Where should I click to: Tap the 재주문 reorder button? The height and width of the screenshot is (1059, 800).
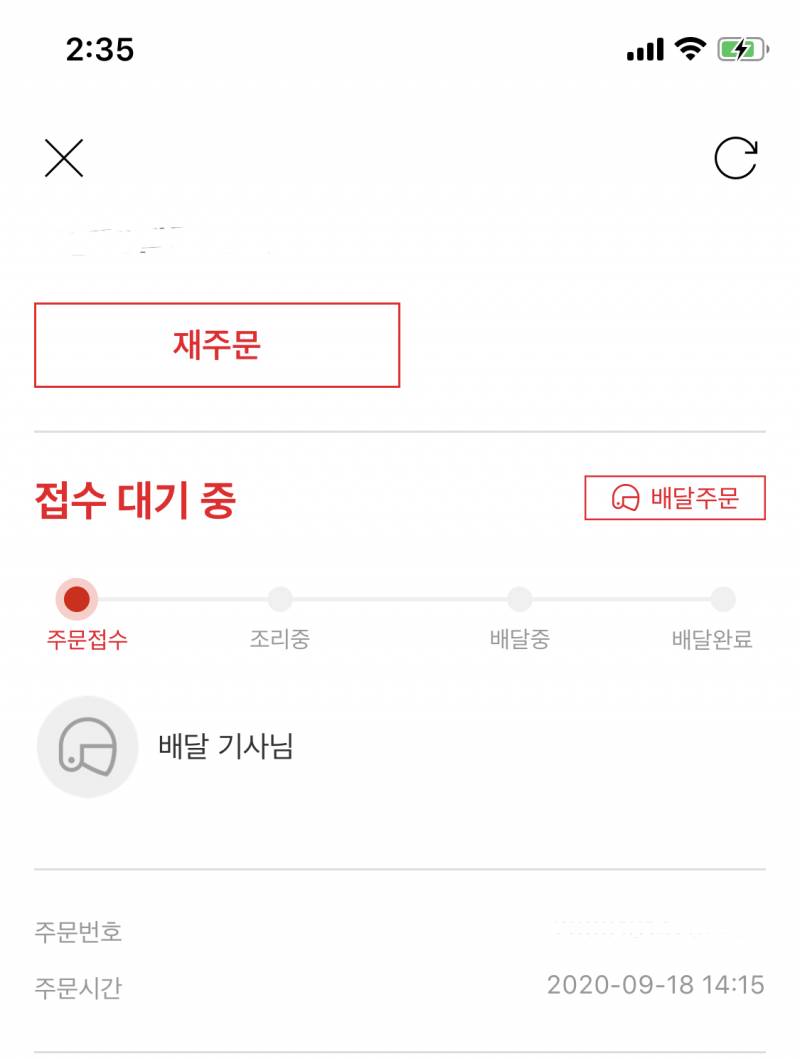click(x=218, y=344)
